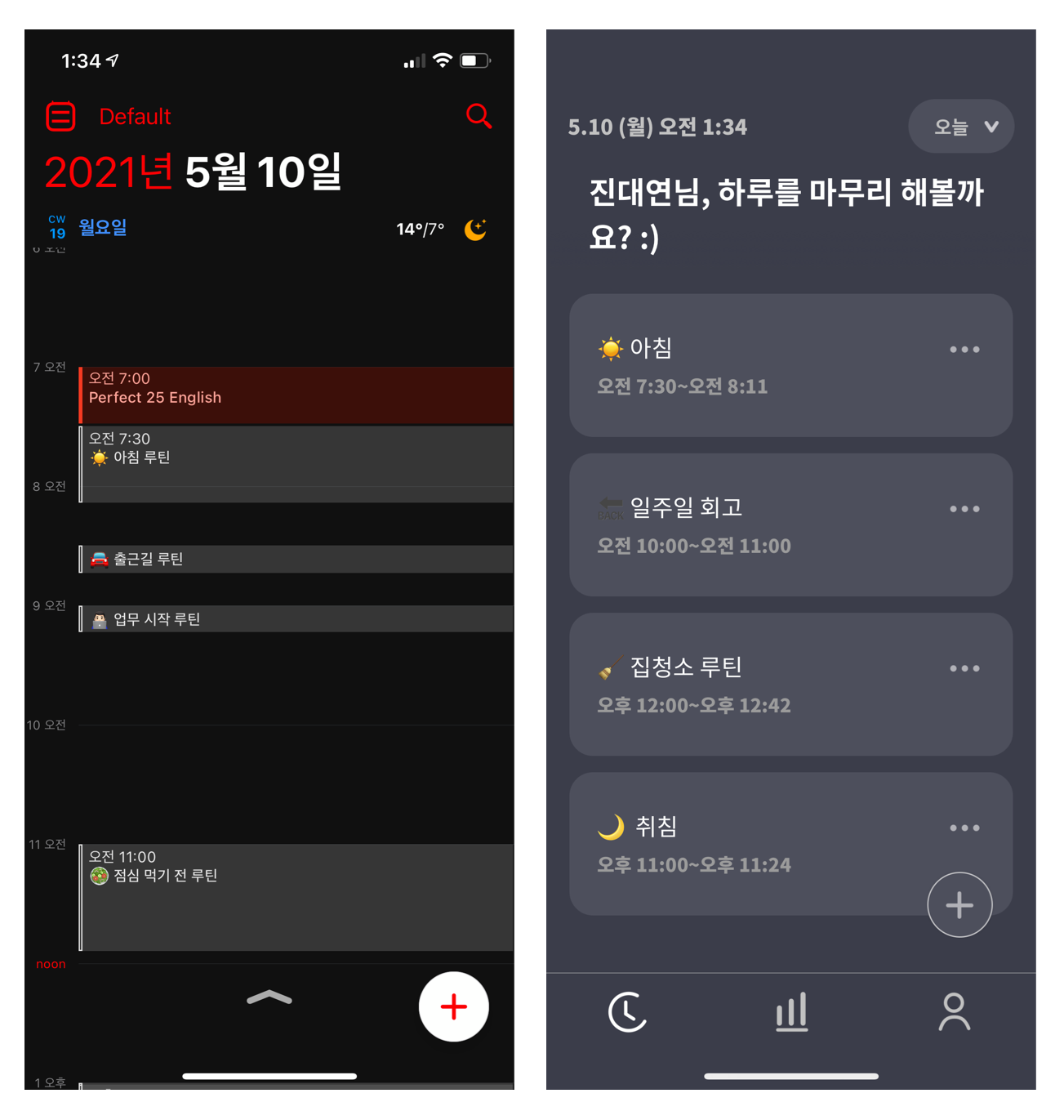Open more options for 아침 routine
Viewport: 1064px width, 1120px height.
964,350
